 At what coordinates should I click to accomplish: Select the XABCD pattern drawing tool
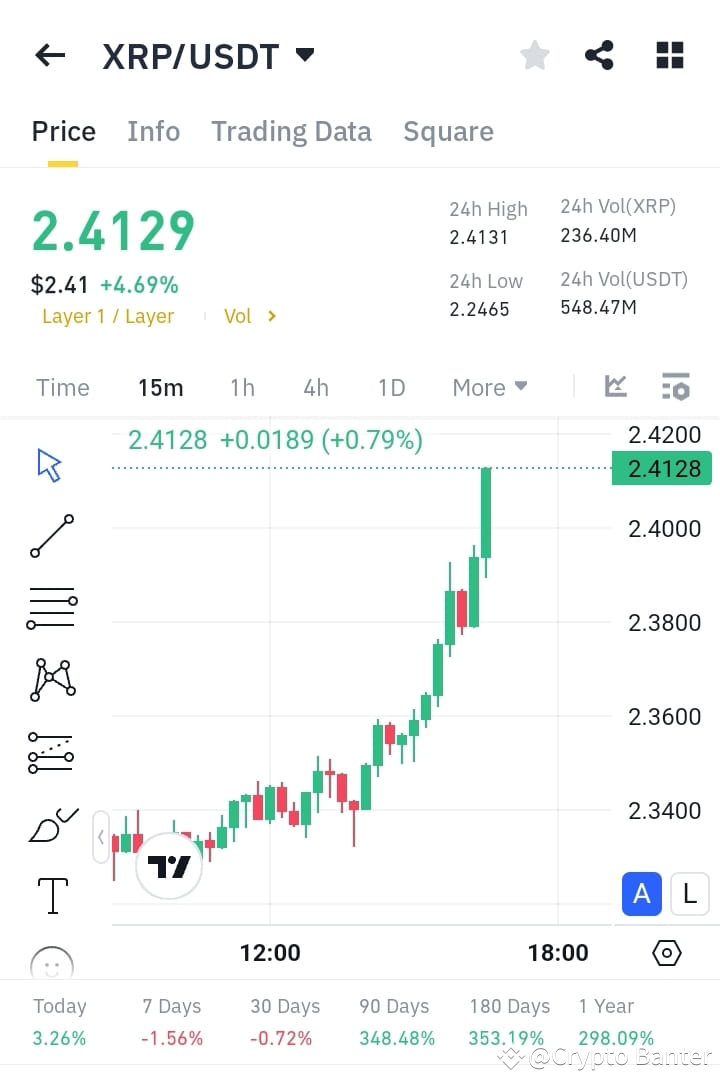(x=52, y=680)
